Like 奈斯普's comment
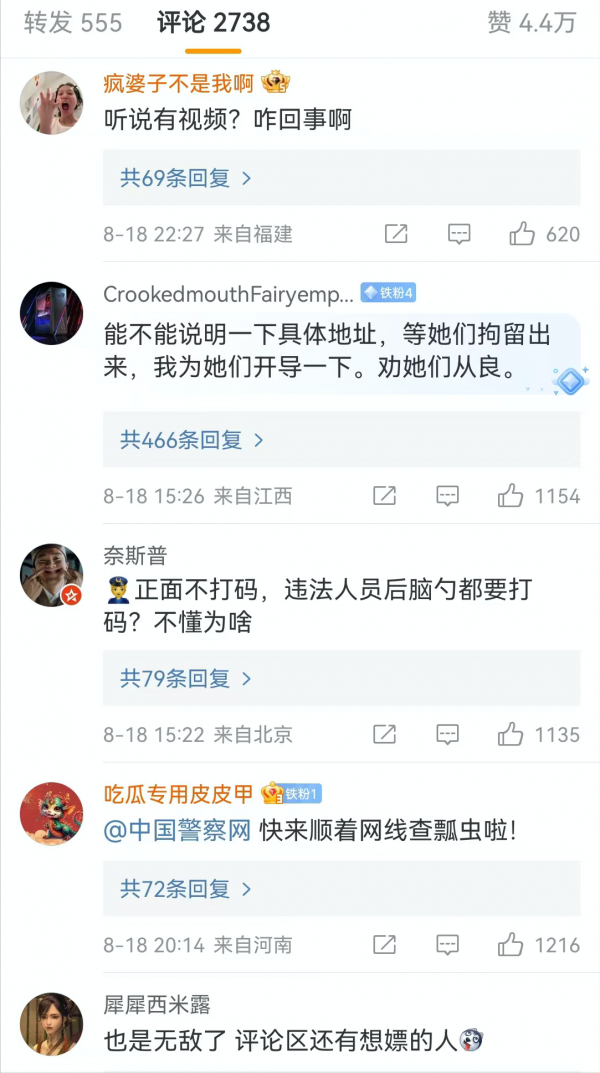Screen dimensions: 600x1073 pyautogui.click(x=511, y=735)
